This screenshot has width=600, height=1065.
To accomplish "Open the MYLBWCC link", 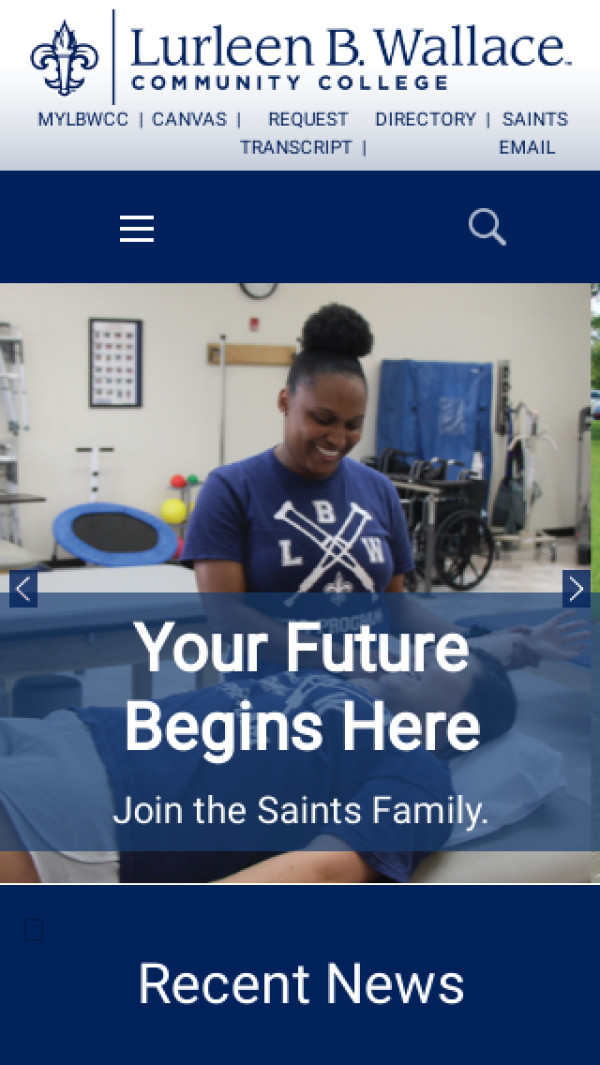I will click(x=83, y=119).
